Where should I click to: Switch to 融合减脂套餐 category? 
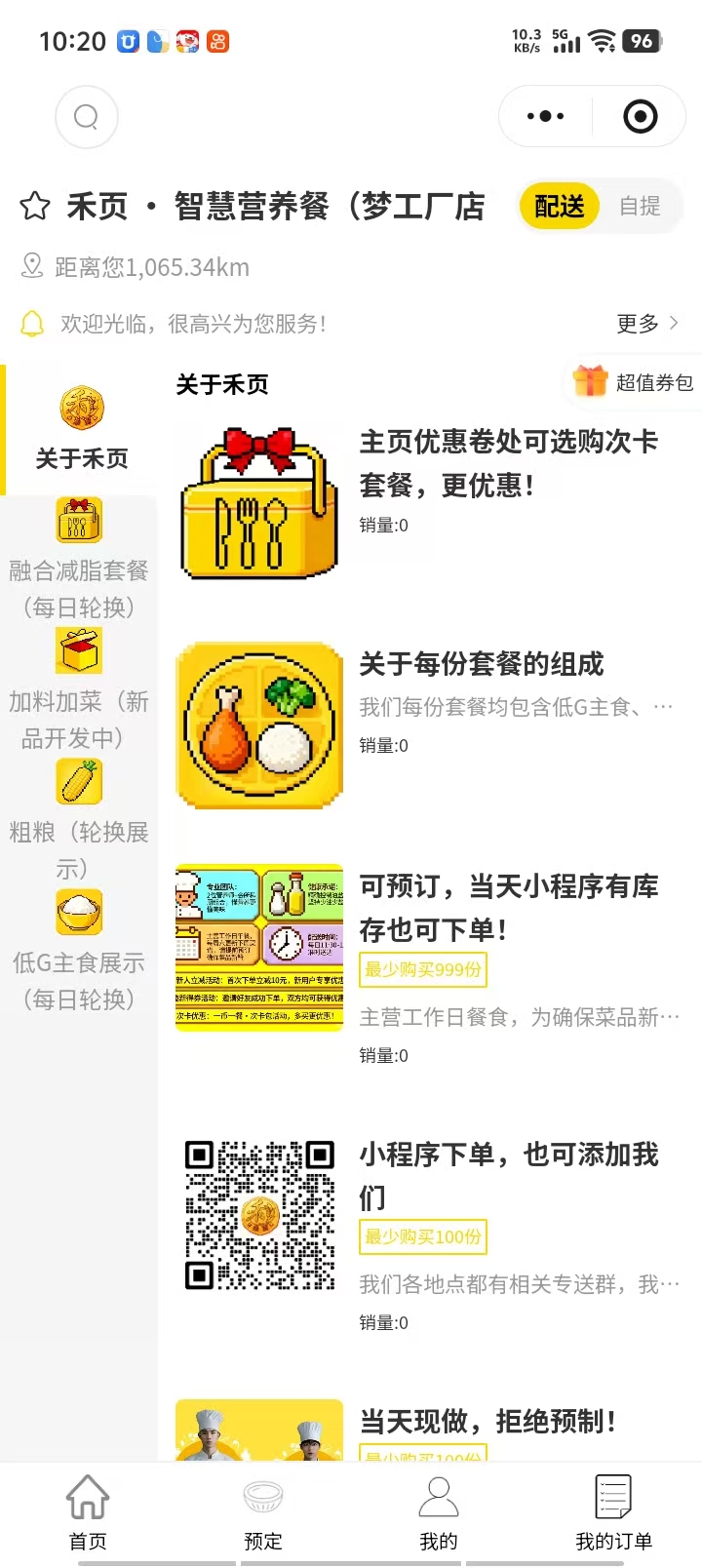[79, 560]
